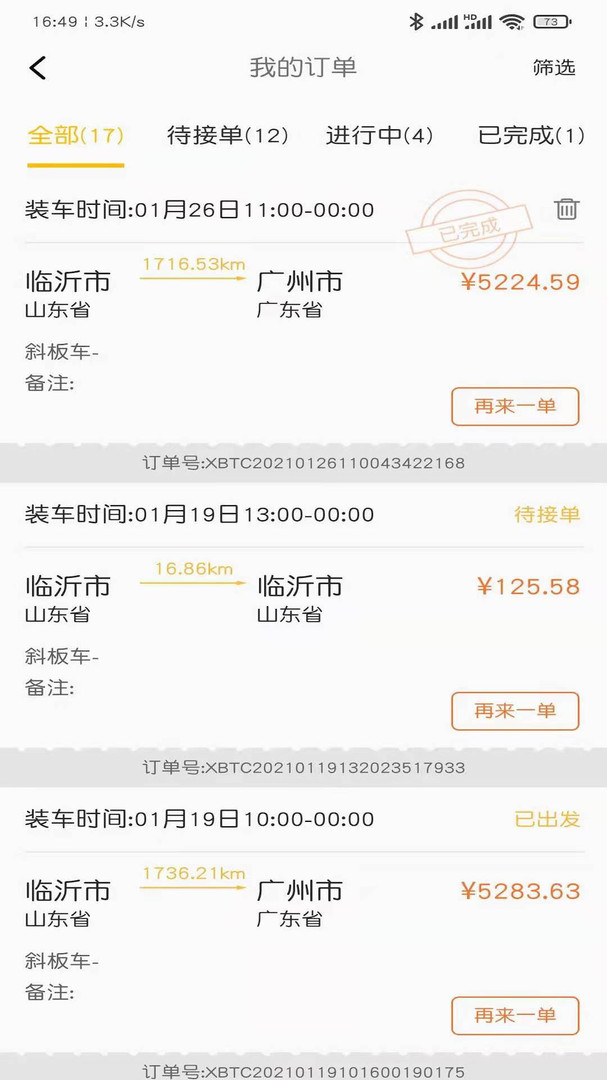Switch to the 全部(17) tab
This screenshot has height=1080, width=607.
click(76, 136)
